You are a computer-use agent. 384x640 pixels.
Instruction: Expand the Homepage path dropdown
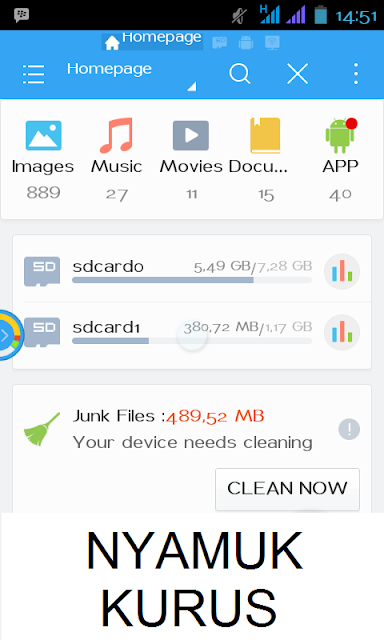pos(192,86)
